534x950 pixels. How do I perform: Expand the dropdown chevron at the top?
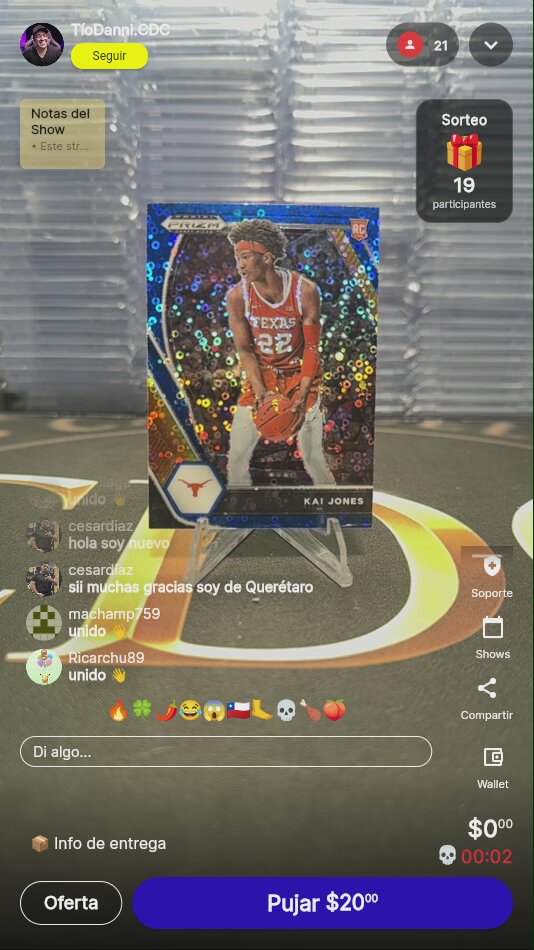click(x=491, y=45)
